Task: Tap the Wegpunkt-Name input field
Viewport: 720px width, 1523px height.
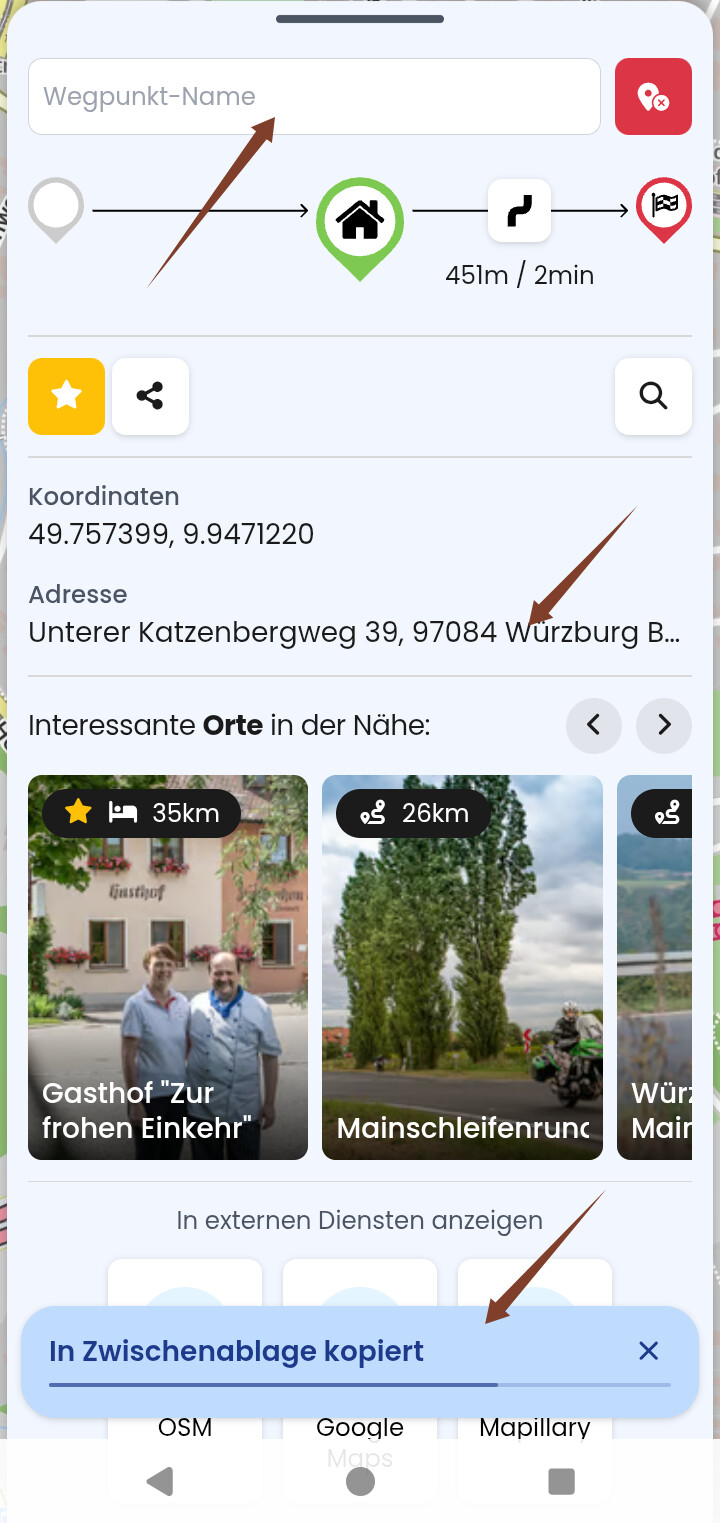Action: tap(314, 97)
